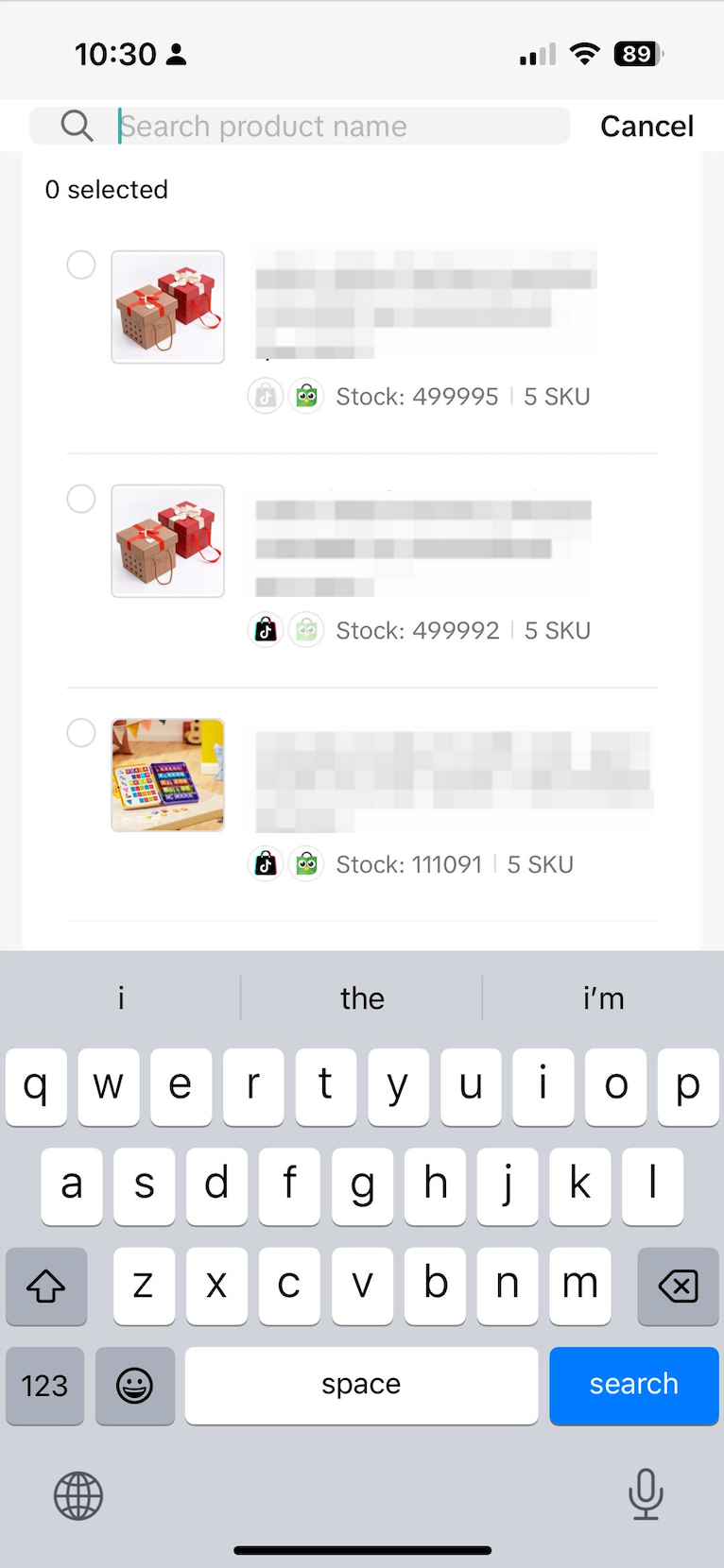Tap the microphone icon for dictation
This screenshot has height=1568, width=724.
646,1495
